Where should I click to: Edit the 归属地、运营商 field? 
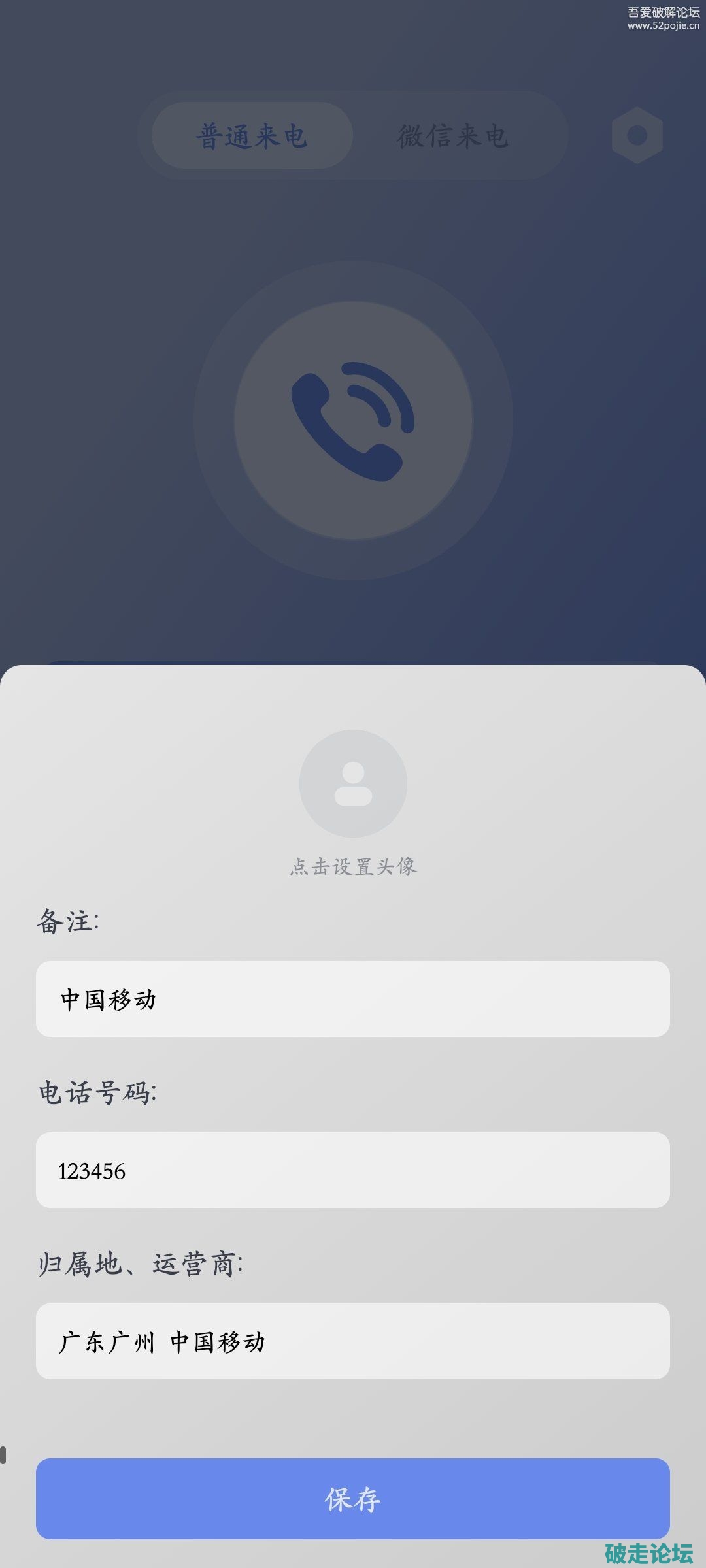[x=353, y=1341]
